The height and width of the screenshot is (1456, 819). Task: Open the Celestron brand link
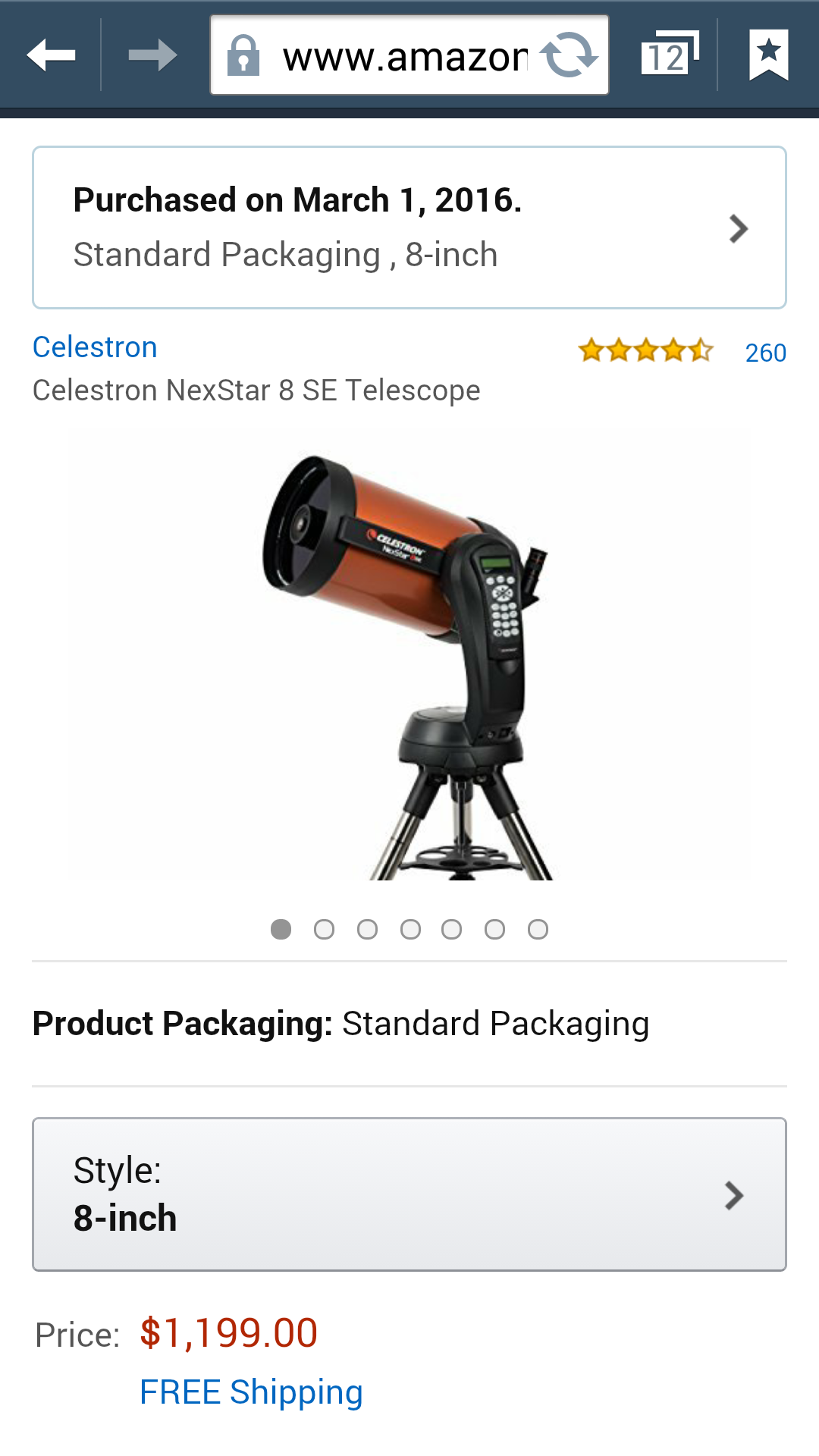pyautogui.click(x=95, y=347)
